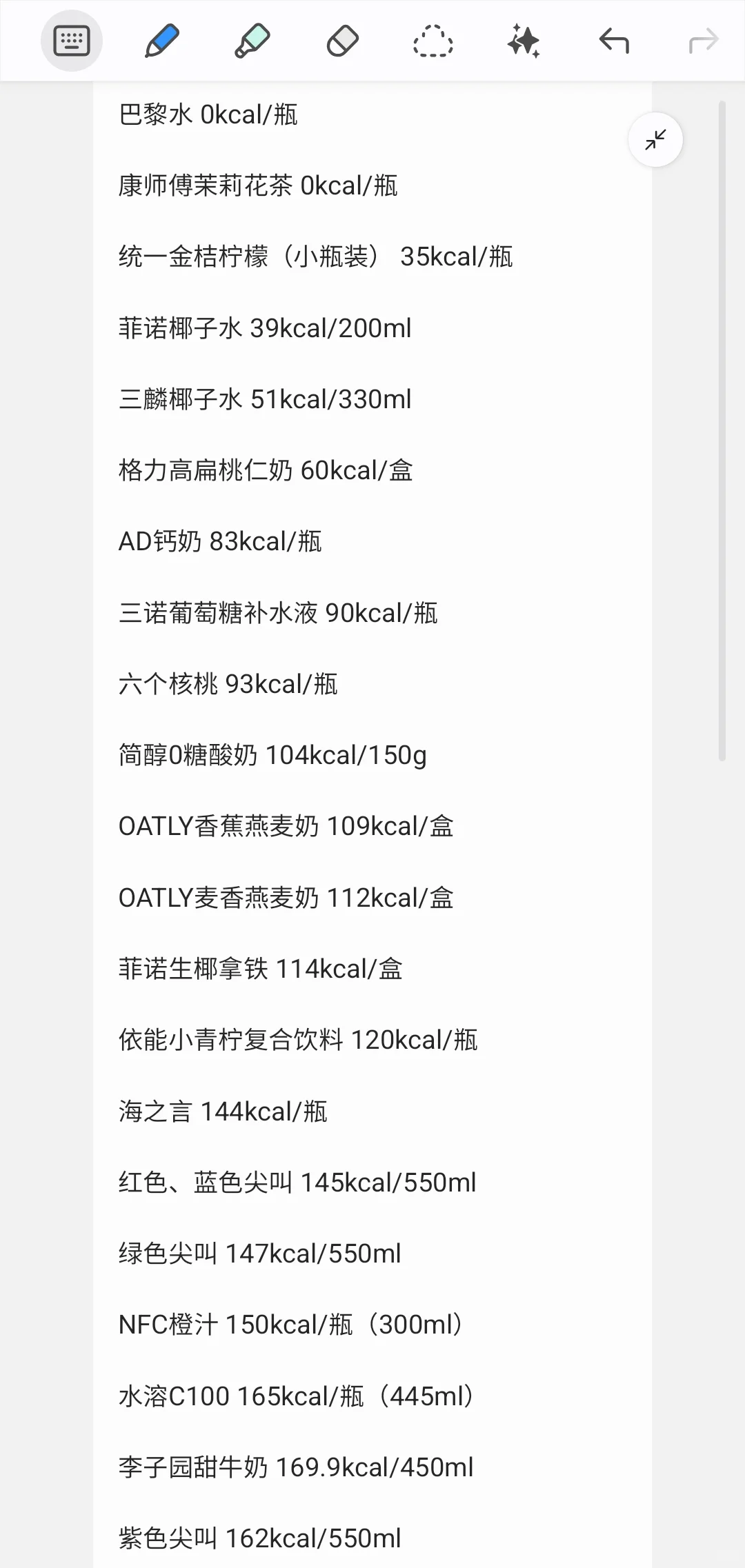Image resolution: width=745 pixels, height=1568 pixels.
Task: Select the blue pen tool
Action: click(162, 41)
